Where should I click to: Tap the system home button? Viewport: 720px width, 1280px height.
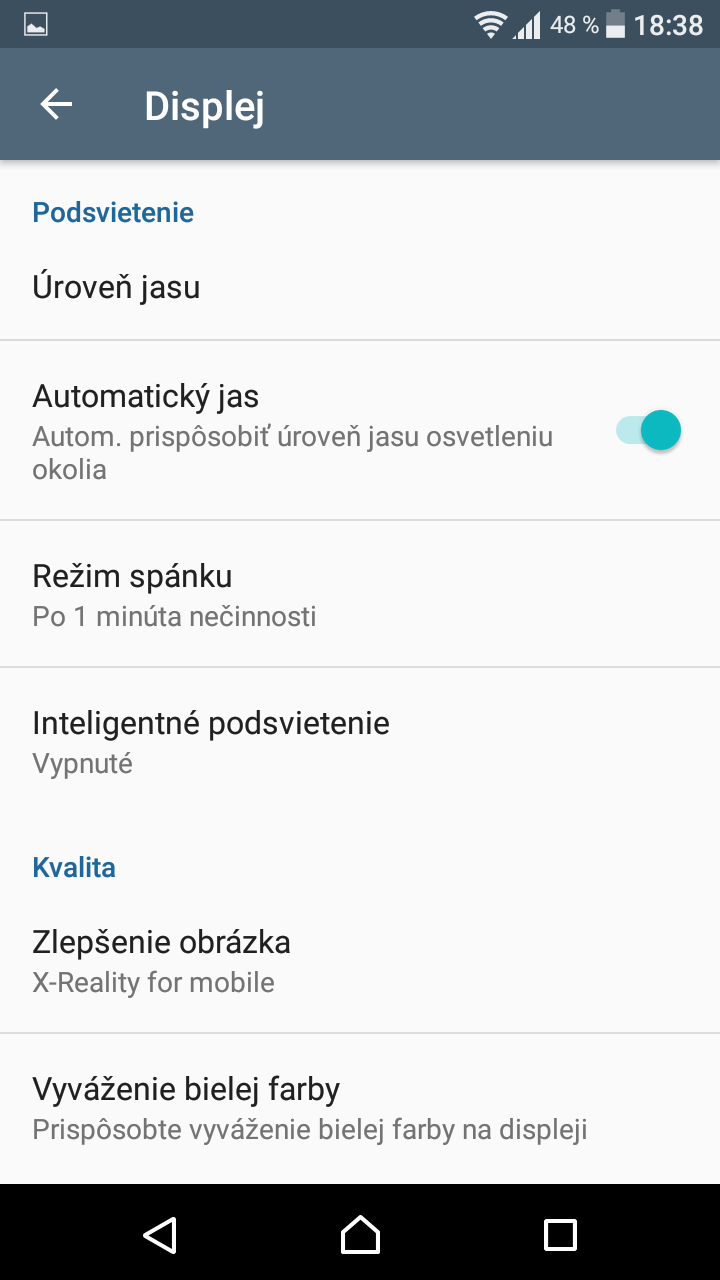pyautogui.click(x=360, y=1234)
